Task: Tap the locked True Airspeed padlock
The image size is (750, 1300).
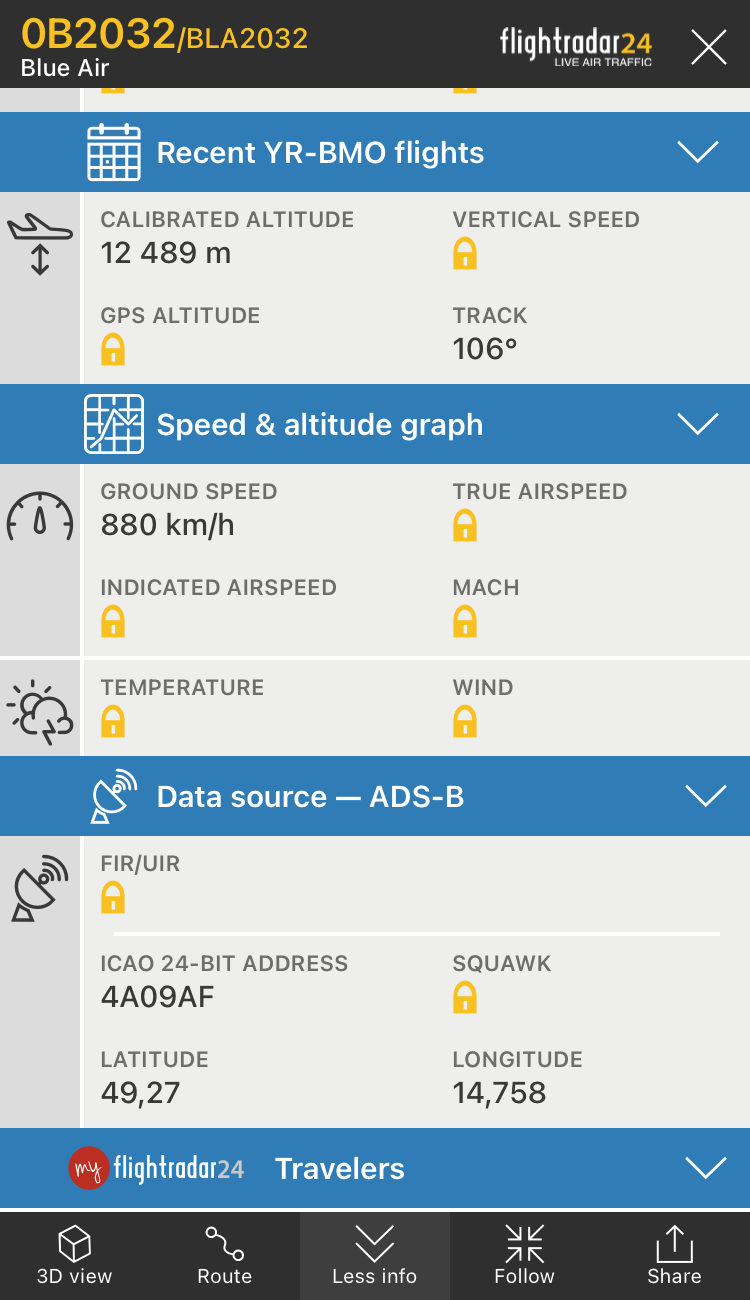Action: click(465, 525)
